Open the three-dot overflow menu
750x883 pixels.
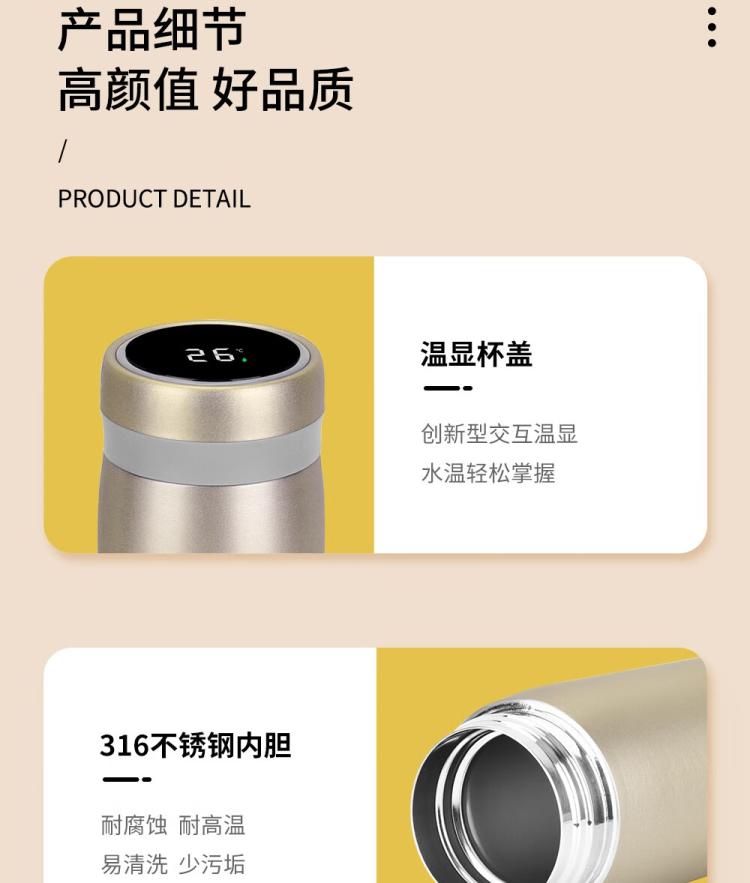711,27
